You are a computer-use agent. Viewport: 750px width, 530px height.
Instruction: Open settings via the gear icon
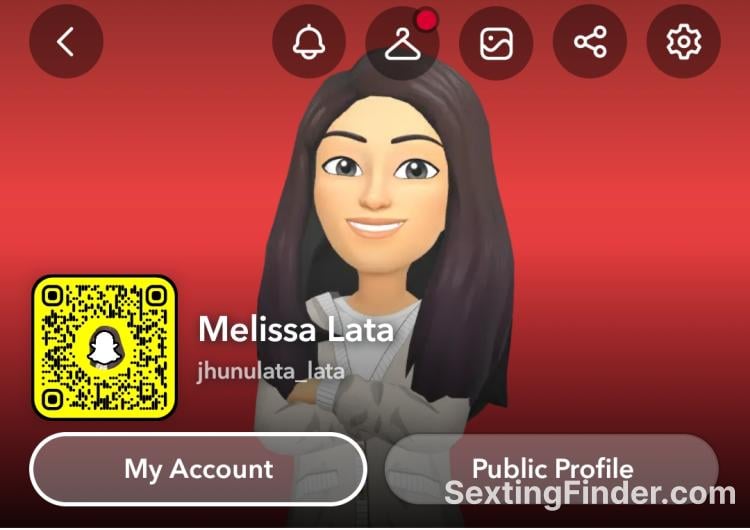click(x=684, y=42)
